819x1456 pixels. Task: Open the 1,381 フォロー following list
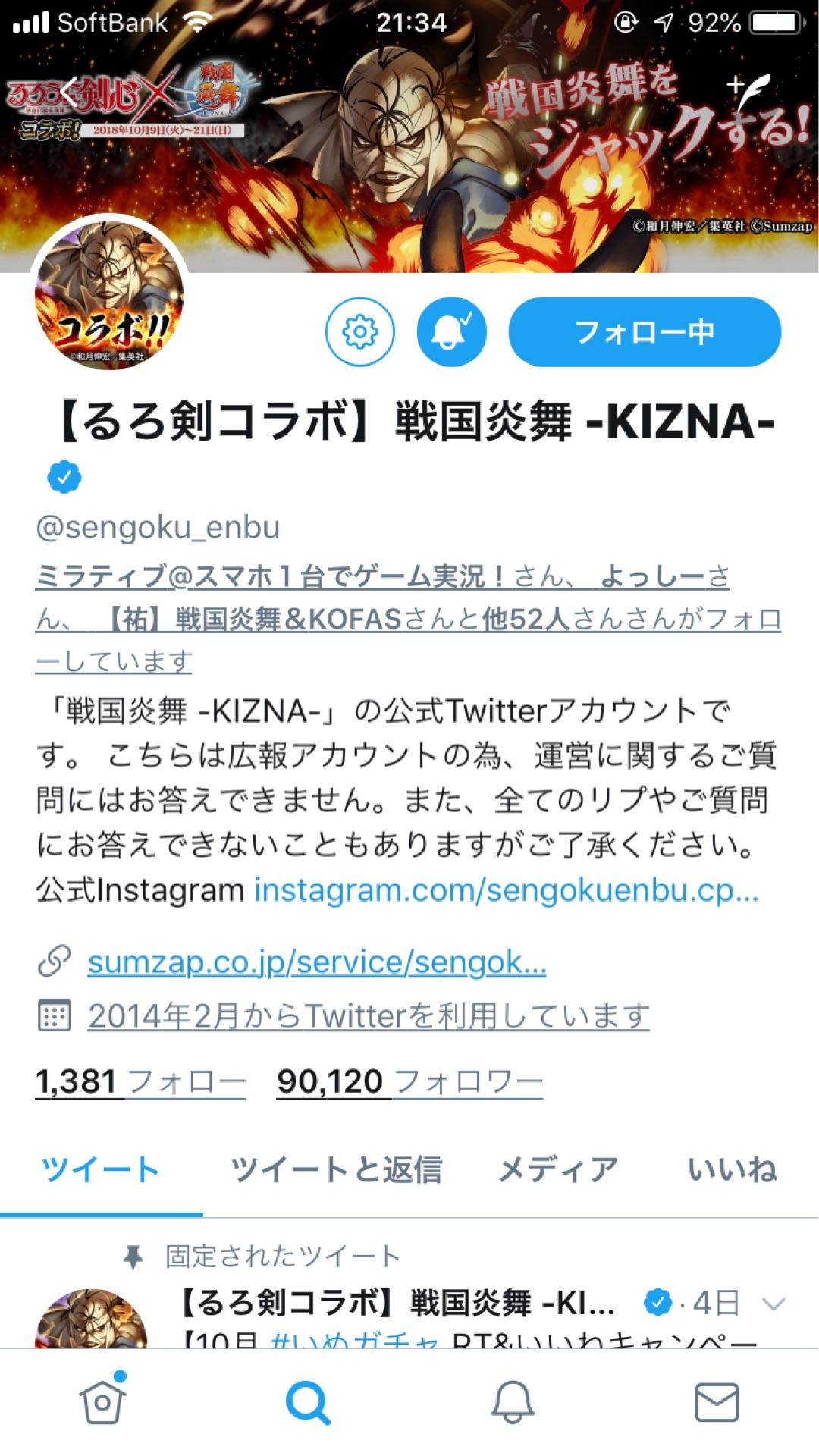140,1081
